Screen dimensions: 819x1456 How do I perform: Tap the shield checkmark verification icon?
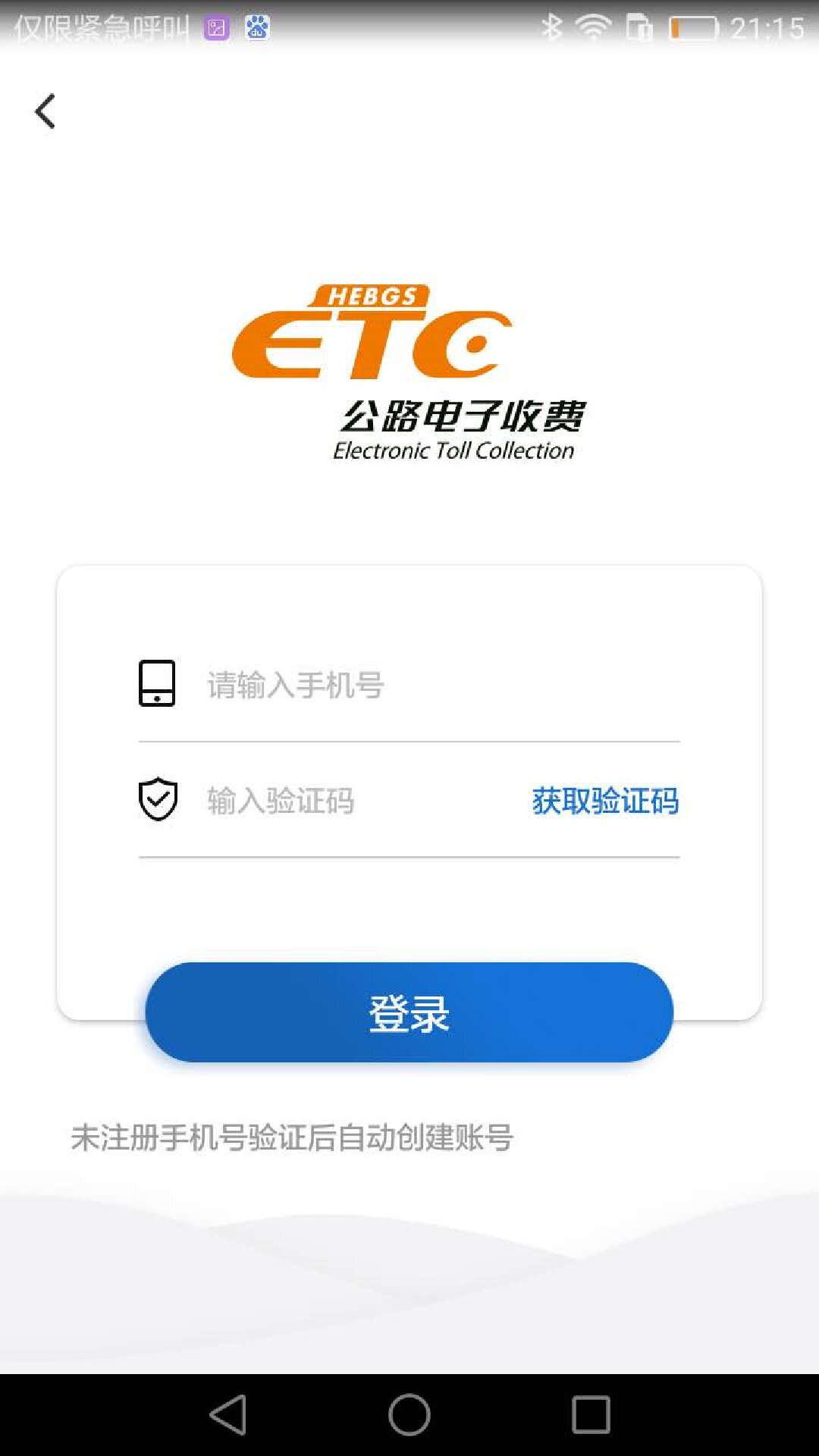(157, 799)
